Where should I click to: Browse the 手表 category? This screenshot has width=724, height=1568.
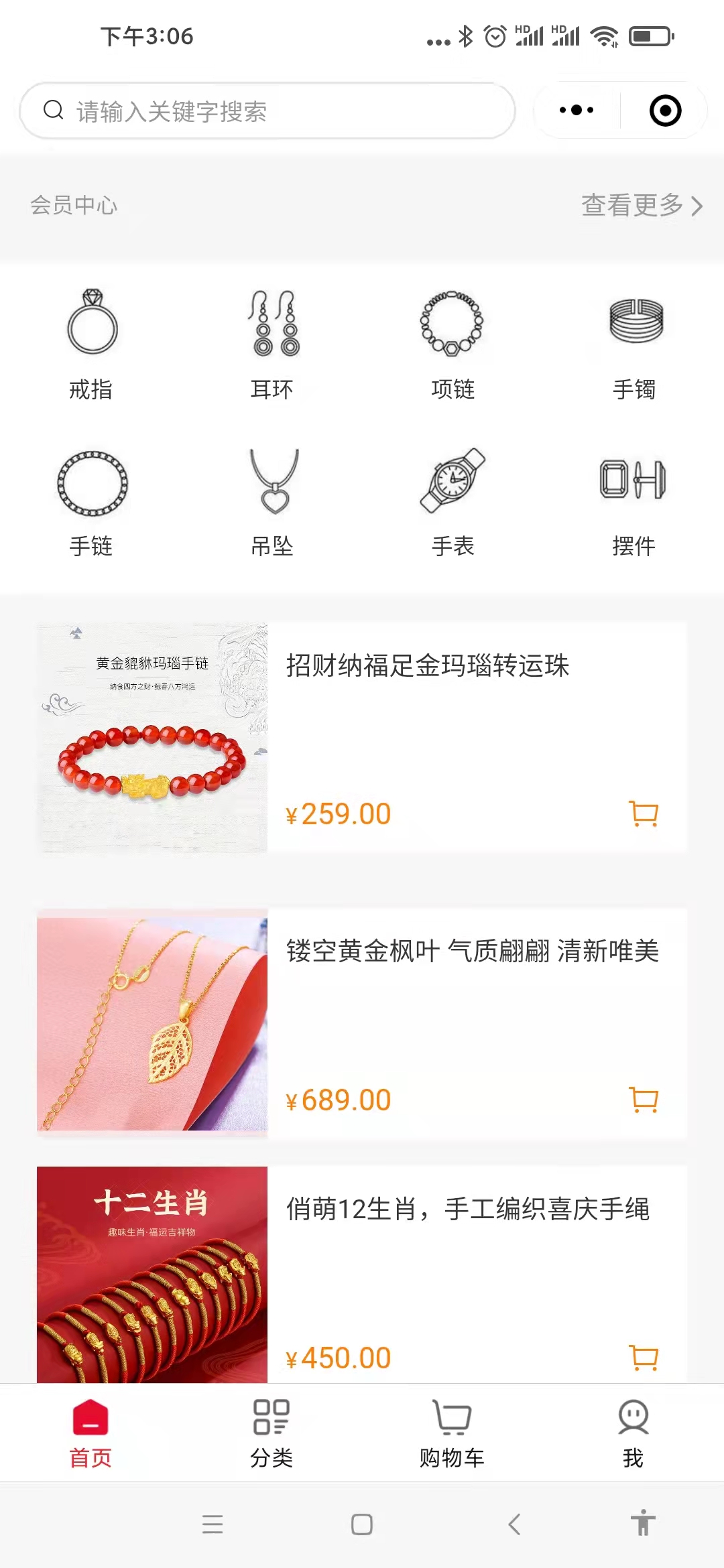pyautogui.click(x=453, y=503)
